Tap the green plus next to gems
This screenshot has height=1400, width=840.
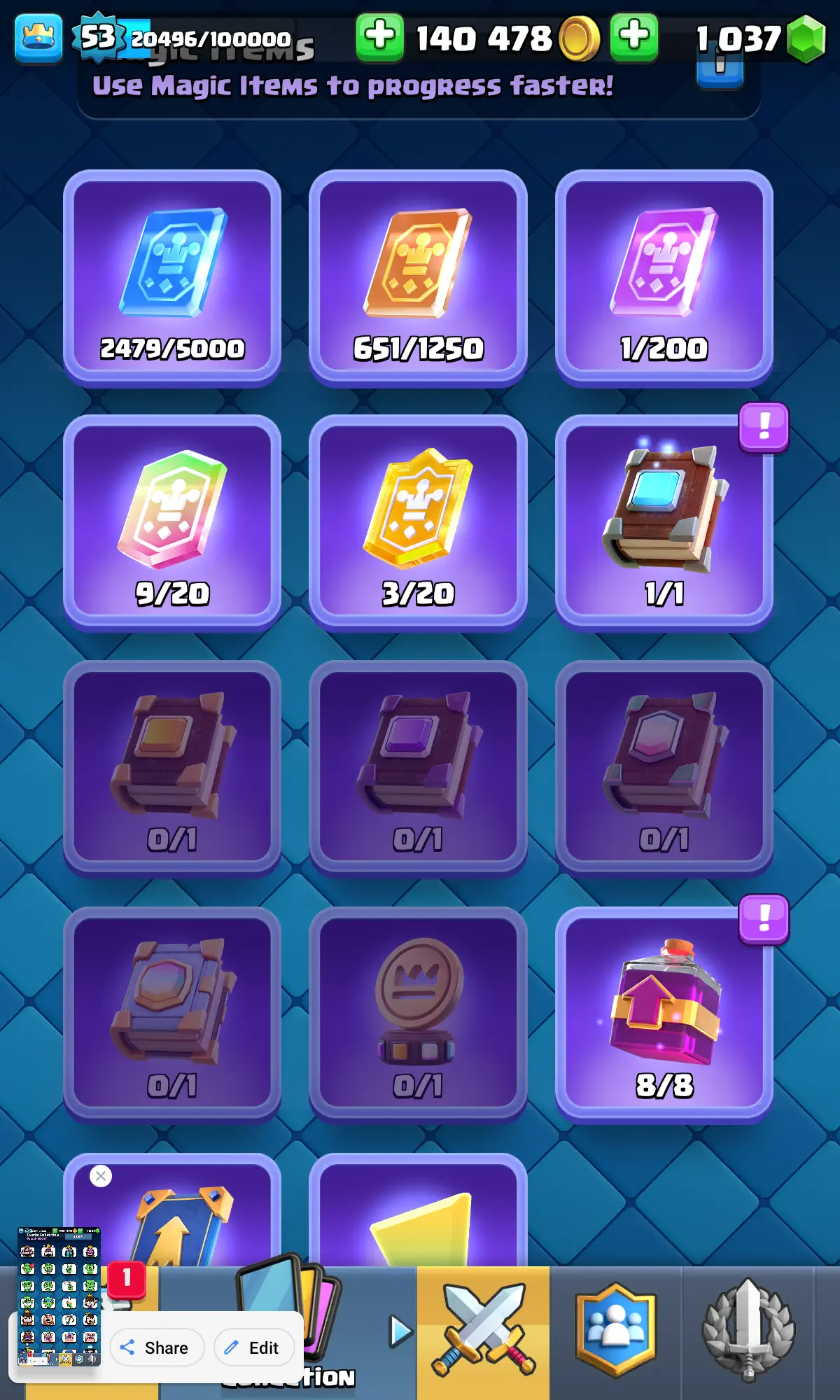(x=633, y=36)
